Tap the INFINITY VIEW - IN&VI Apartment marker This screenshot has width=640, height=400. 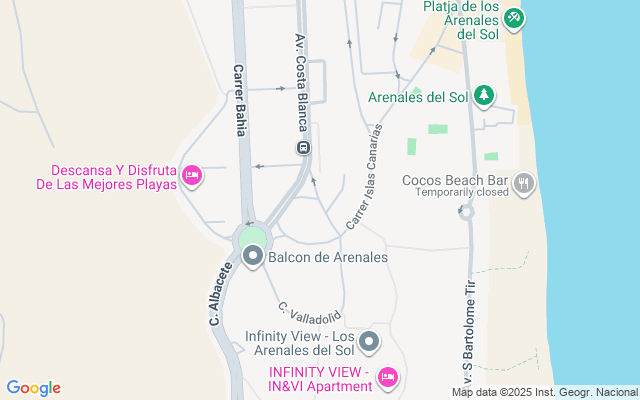[x=388, y=377]
